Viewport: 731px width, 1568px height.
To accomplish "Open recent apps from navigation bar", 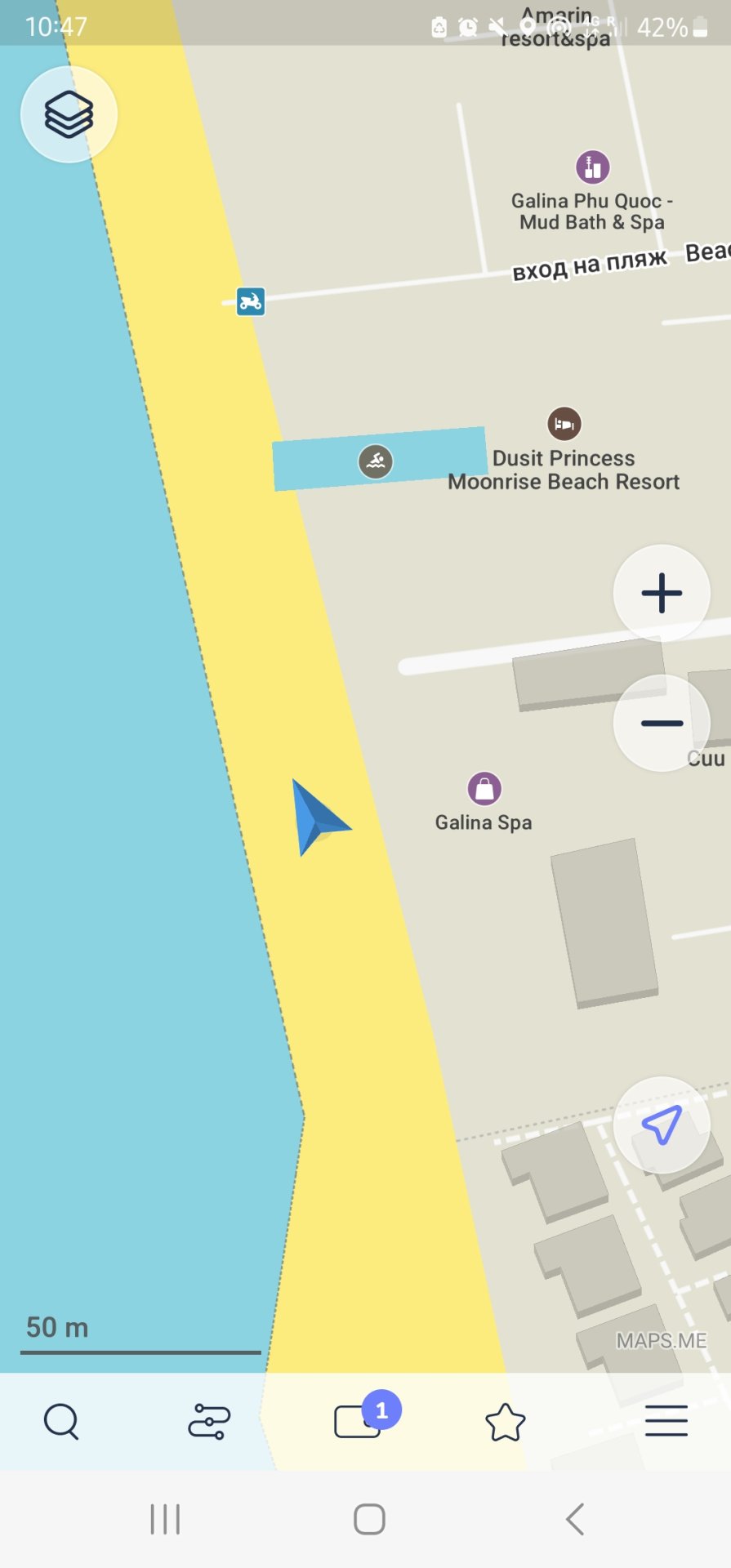I will tap(165, 1519).
